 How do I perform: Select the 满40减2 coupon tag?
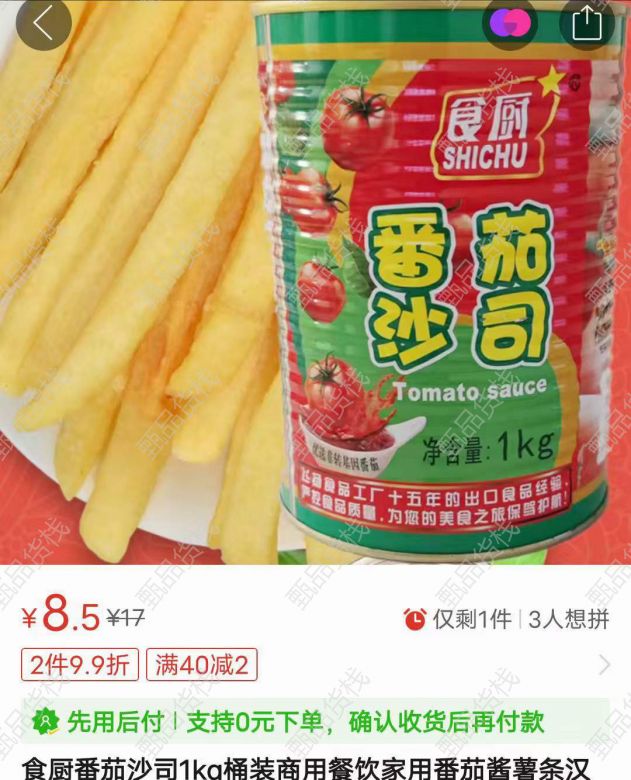click(201, 664)
